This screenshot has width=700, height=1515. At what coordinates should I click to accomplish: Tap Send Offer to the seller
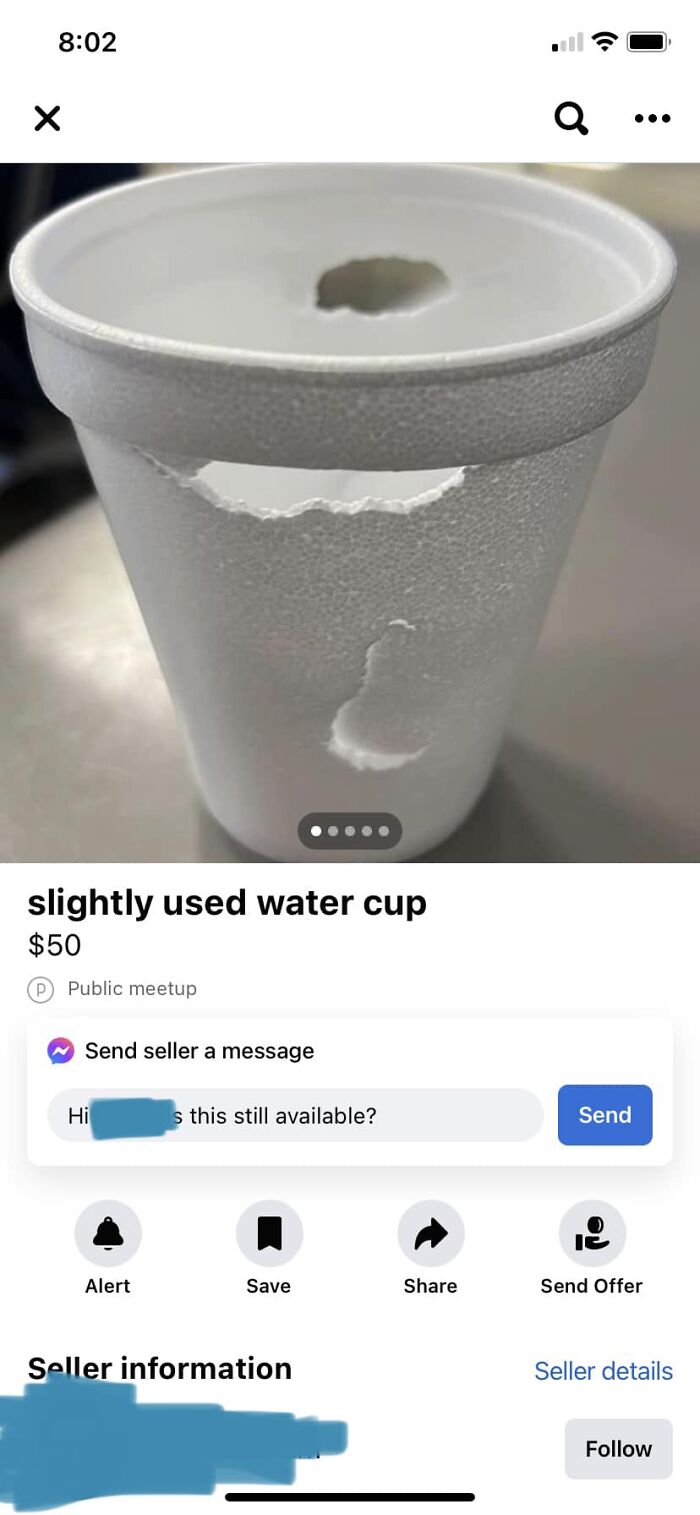(591, 1233)
